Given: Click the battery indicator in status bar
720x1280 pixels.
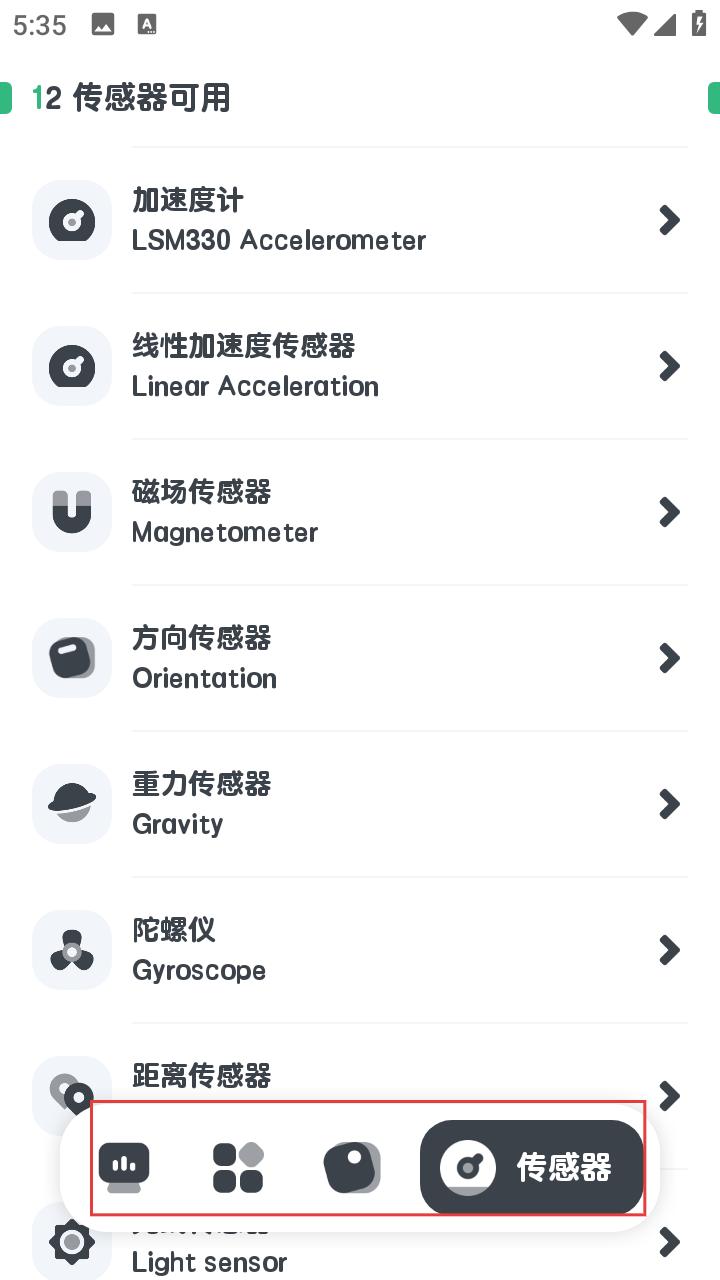Looking at the screenshot, I should tap(700, 25).
